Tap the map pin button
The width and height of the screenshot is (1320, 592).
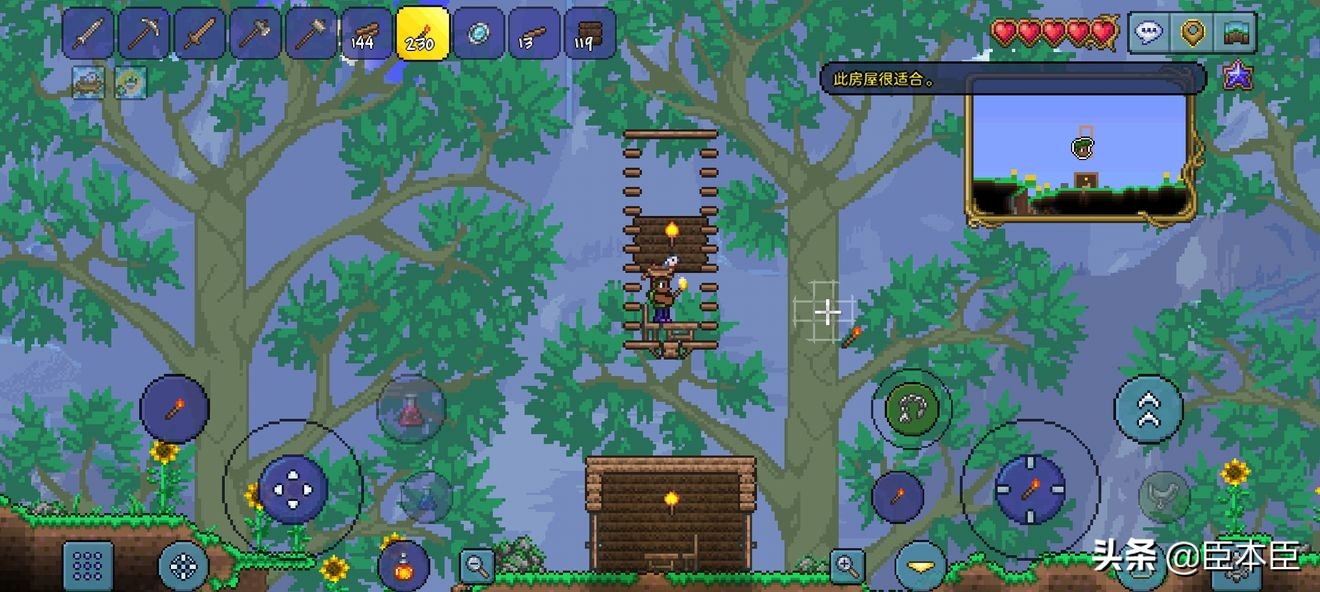pyautogui.click(x=1192, y=33)
